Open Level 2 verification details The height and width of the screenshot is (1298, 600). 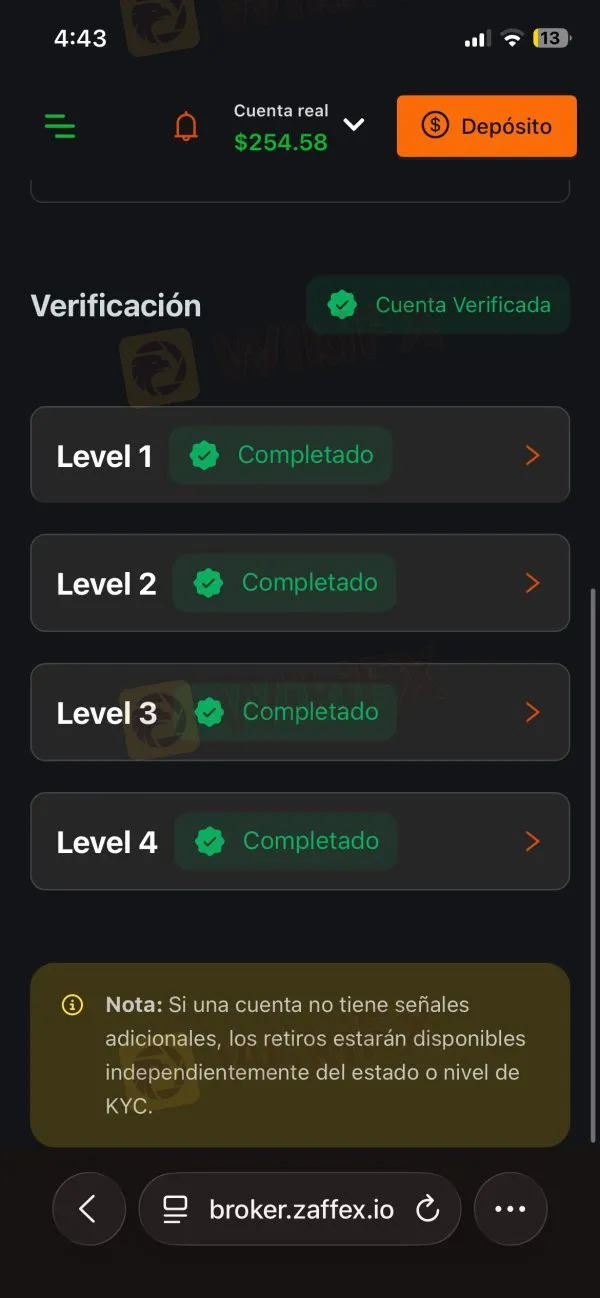300,583
